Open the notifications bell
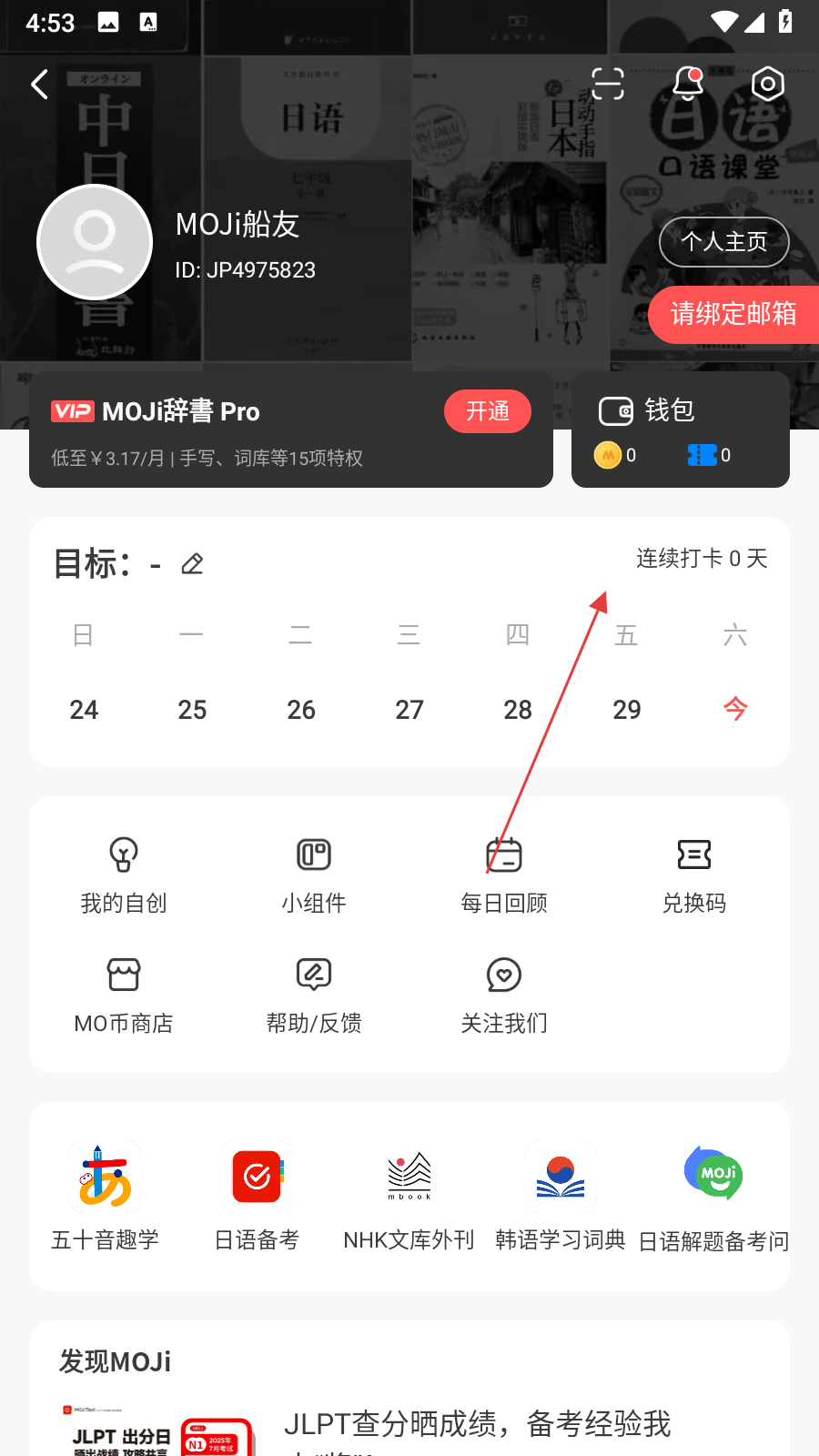This screenshot has width=819, height=1456. coord(687,84)
